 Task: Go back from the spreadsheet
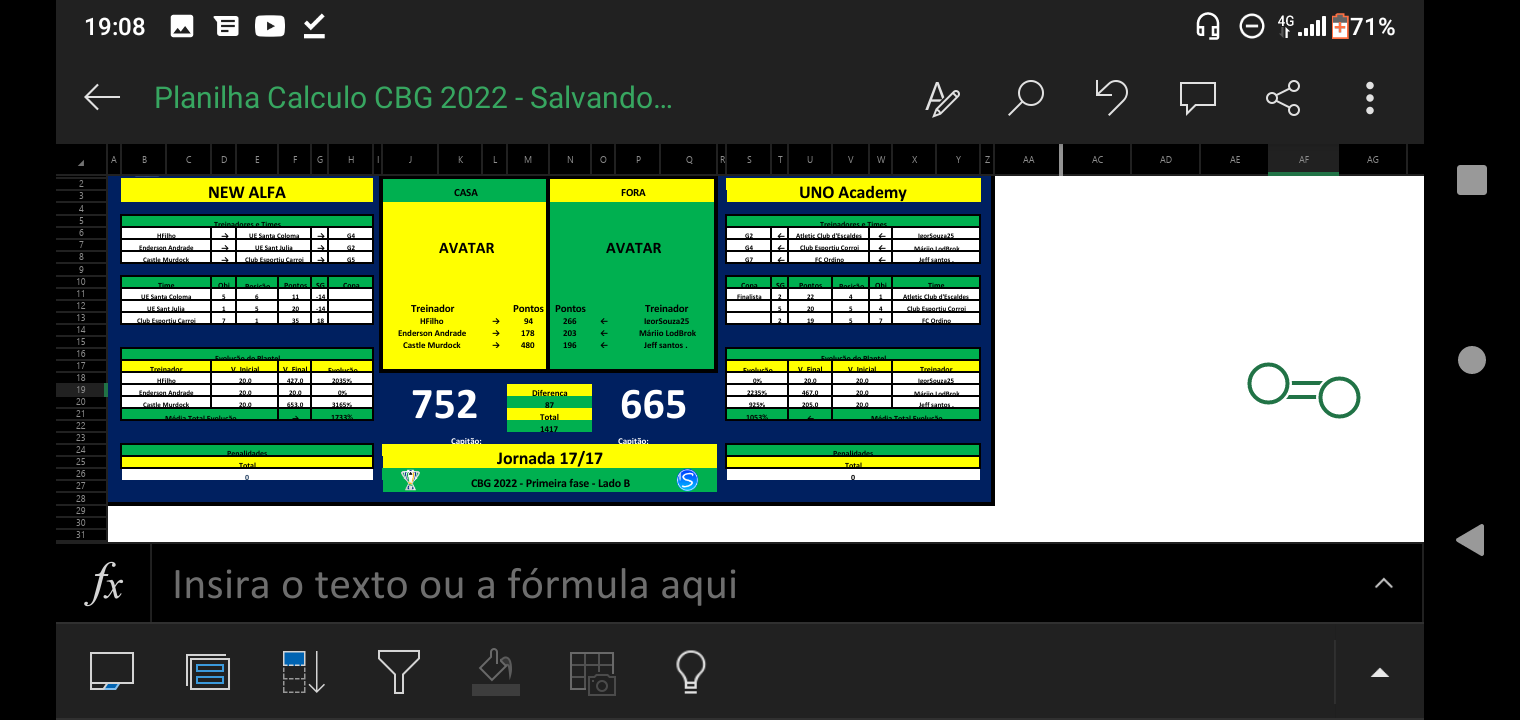(x=102, y=97)
